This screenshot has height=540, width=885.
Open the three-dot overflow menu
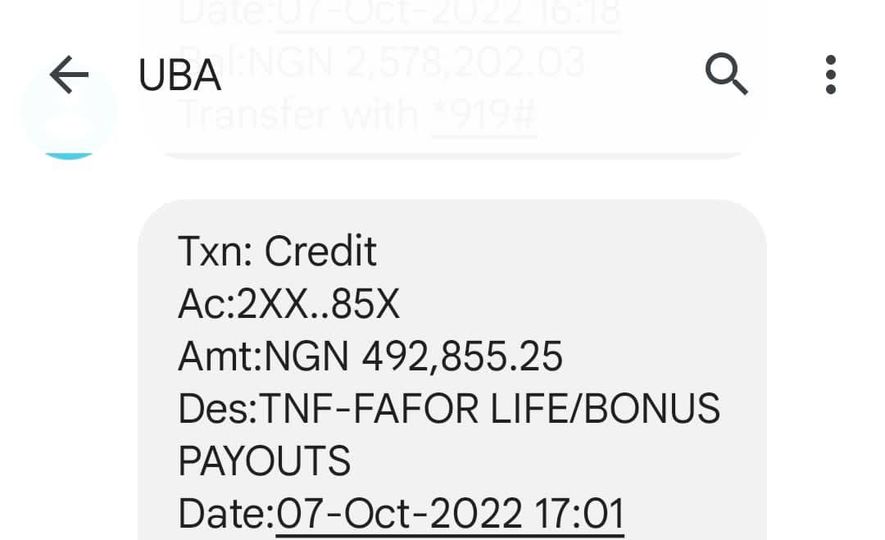click(x=830, y=74)
